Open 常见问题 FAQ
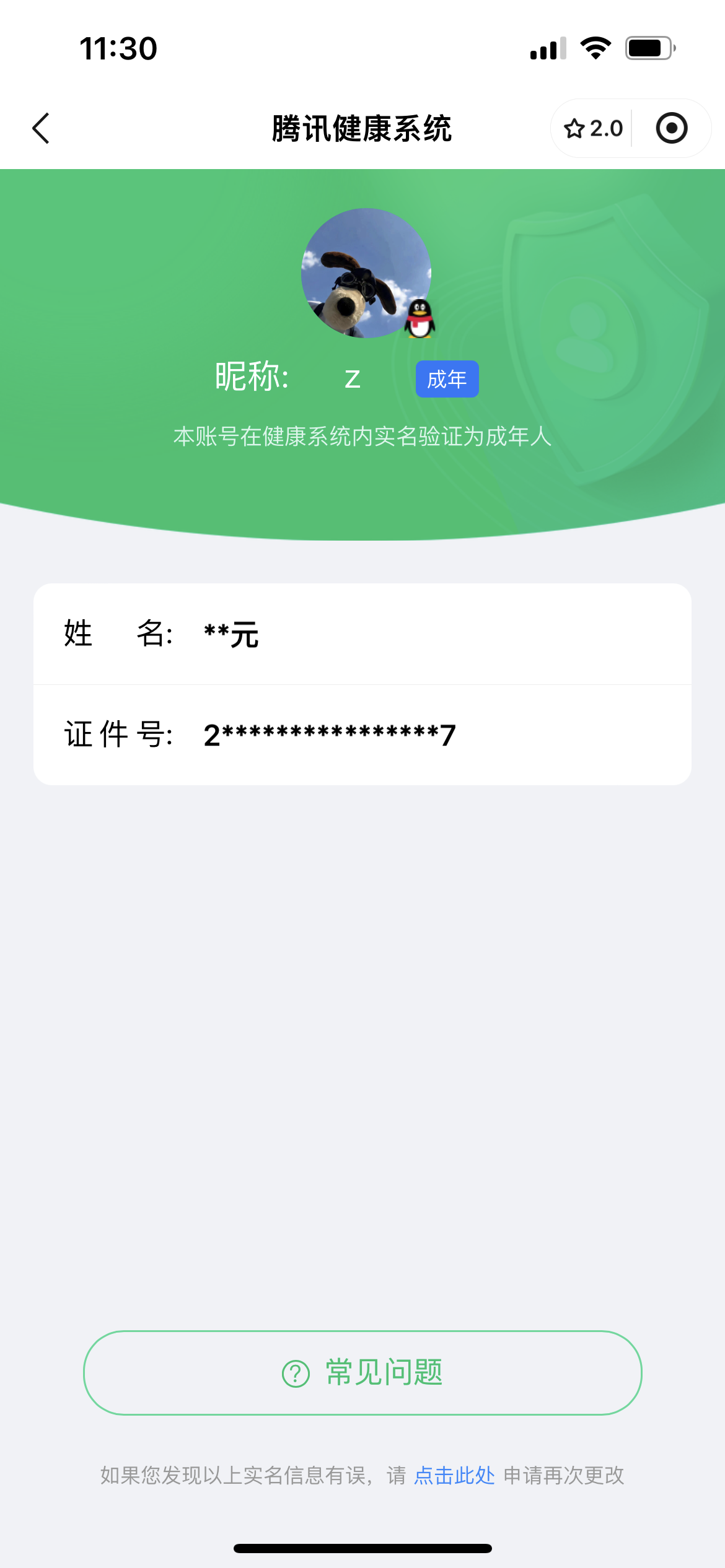Screen dimensions: 725x1568 362,1372
